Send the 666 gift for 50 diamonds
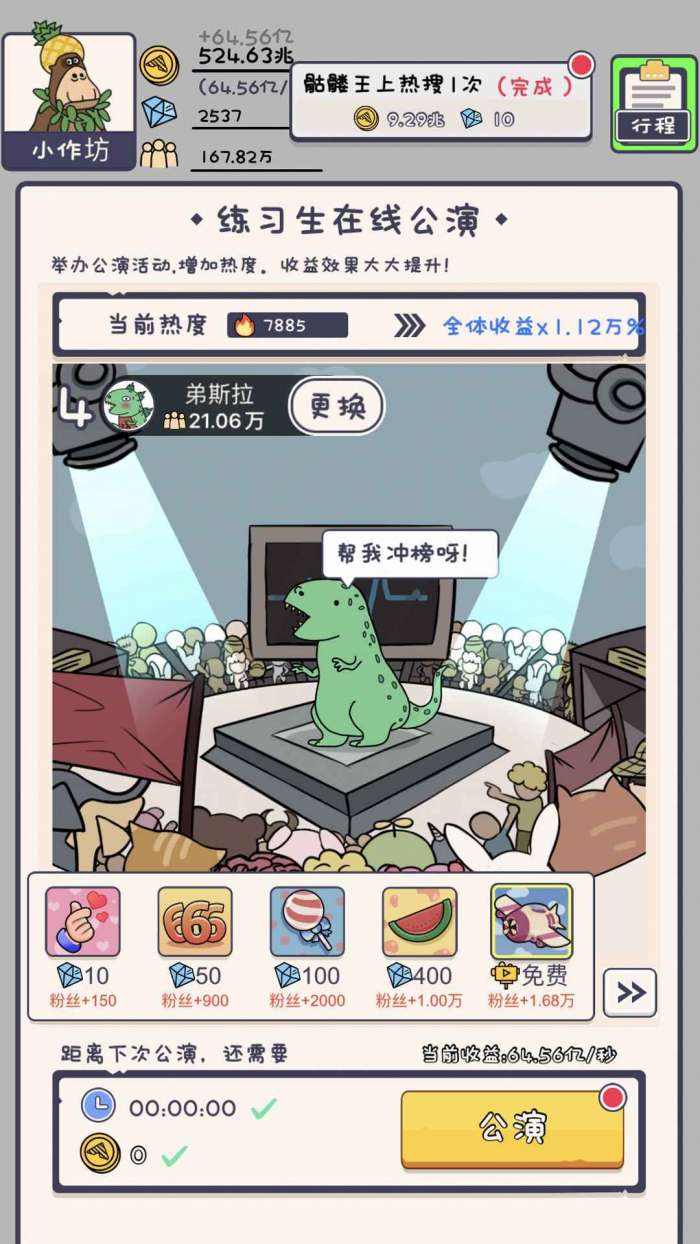 tap(195, 923)
